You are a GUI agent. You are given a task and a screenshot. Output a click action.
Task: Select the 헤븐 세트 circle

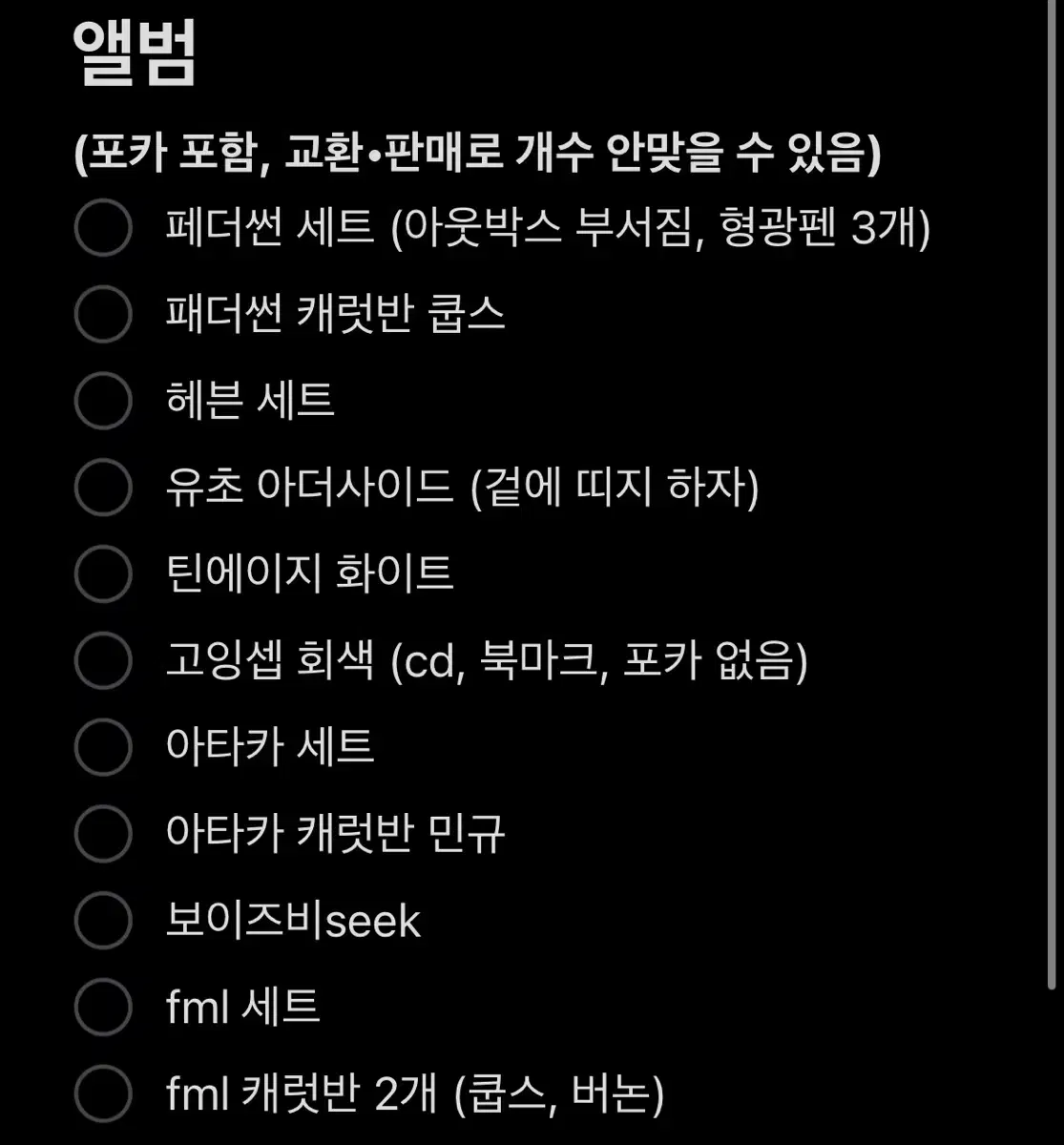tap(103, 401)
